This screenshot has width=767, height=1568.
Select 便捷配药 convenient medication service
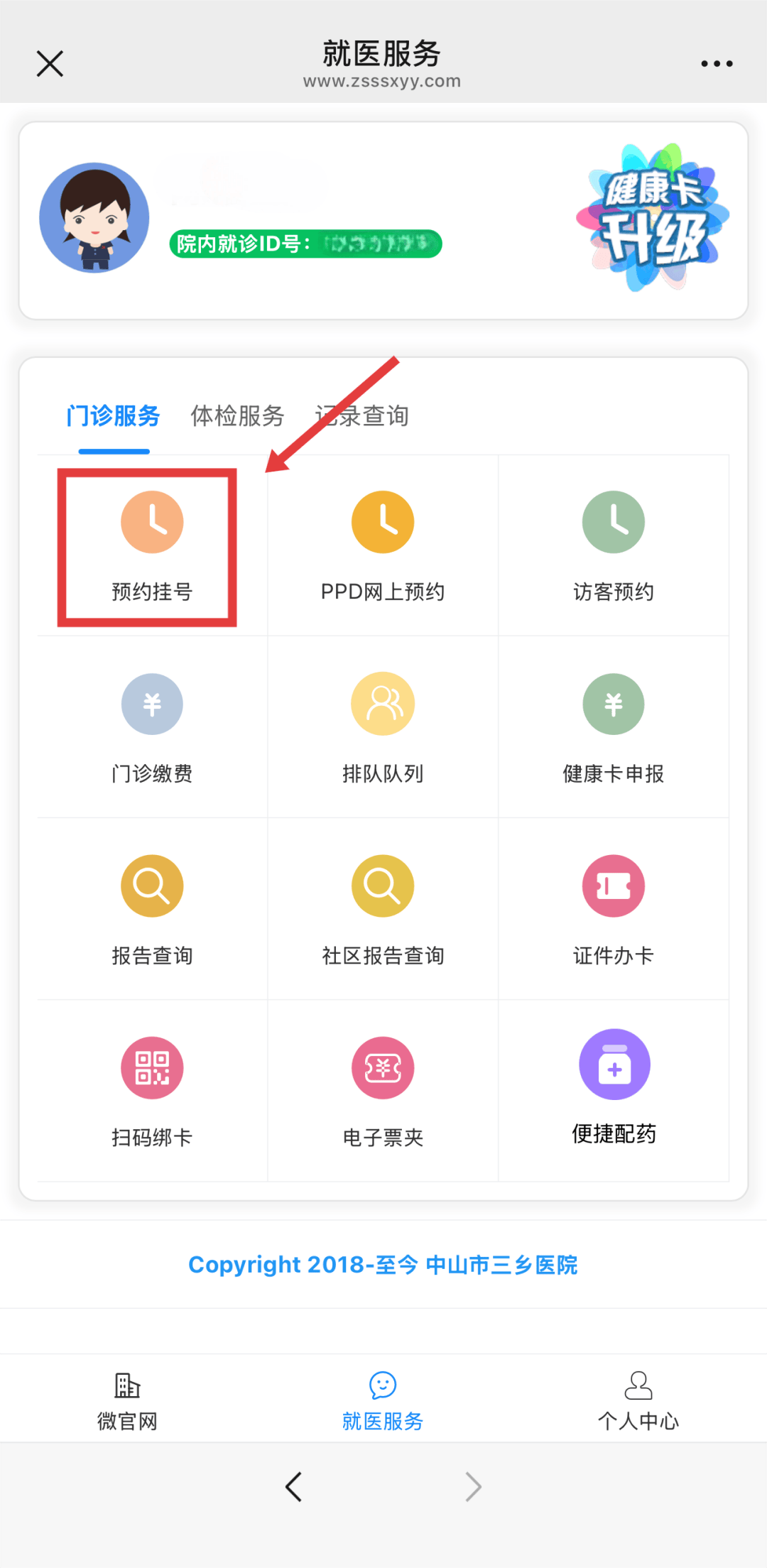point(614,1087)
